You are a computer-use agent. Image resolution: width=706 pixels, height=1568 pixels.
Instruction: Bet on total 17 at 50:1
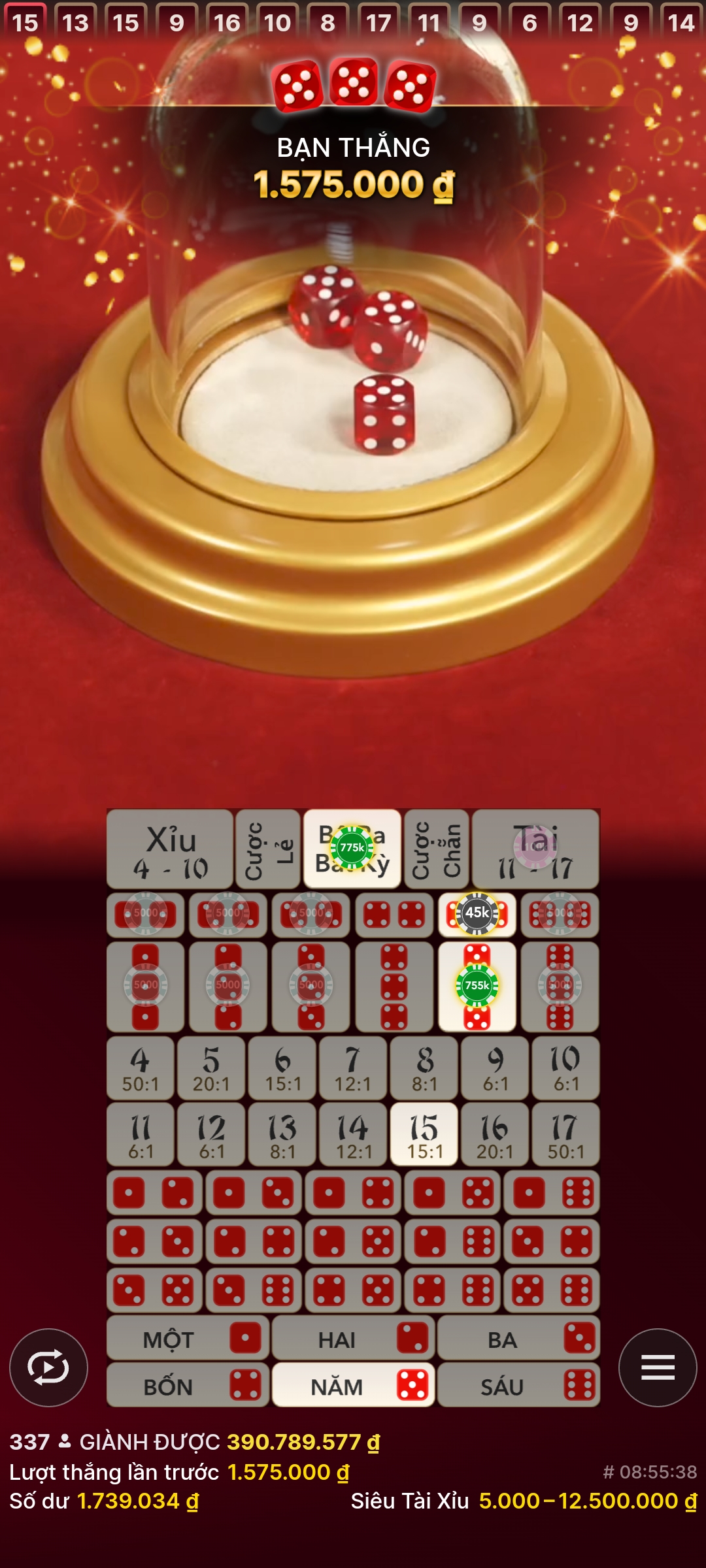[x=565, y=1135]
